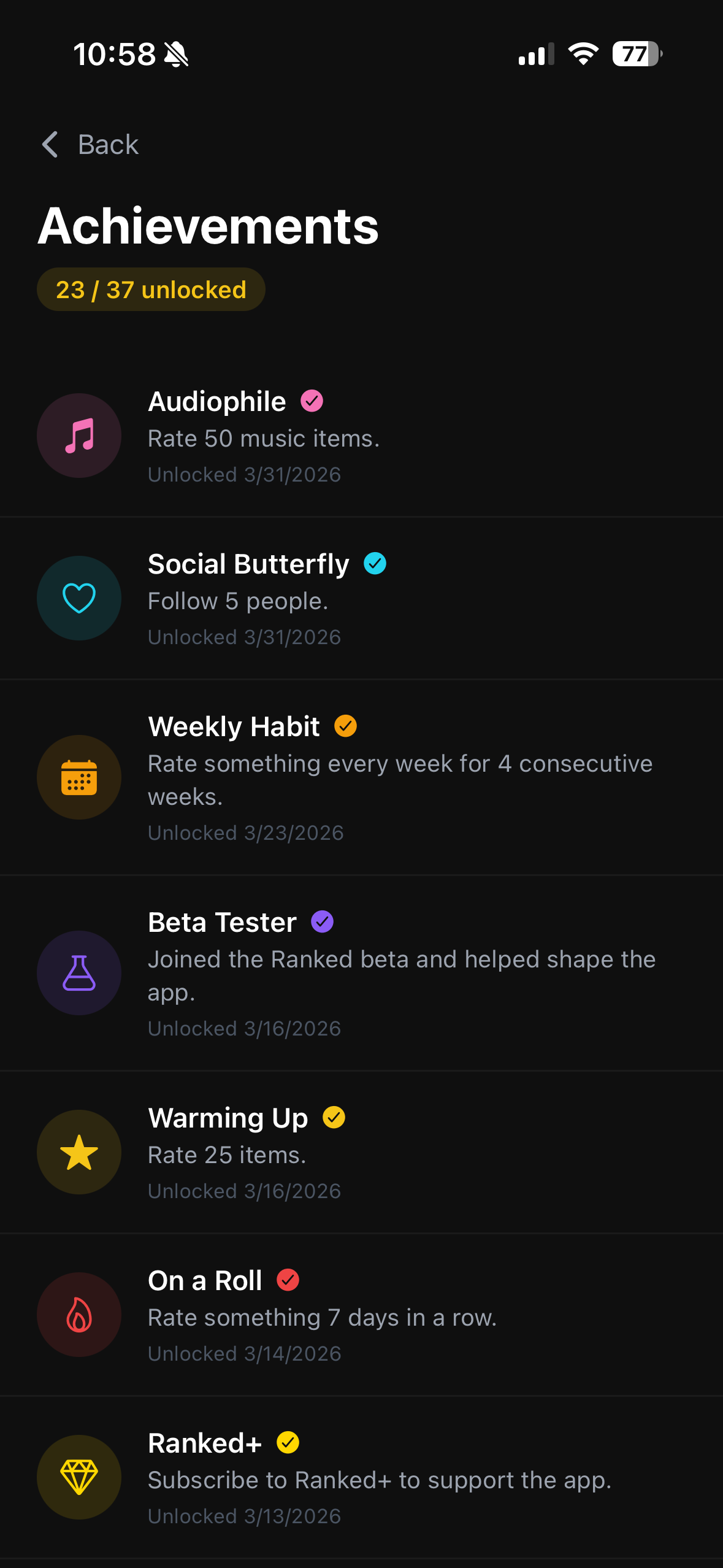The height and width of the screenshot is (1568, 723).
Task: Tap the Wi-Fi indicator in status bar
Action: pyautogui.click(x=581, y=55)
